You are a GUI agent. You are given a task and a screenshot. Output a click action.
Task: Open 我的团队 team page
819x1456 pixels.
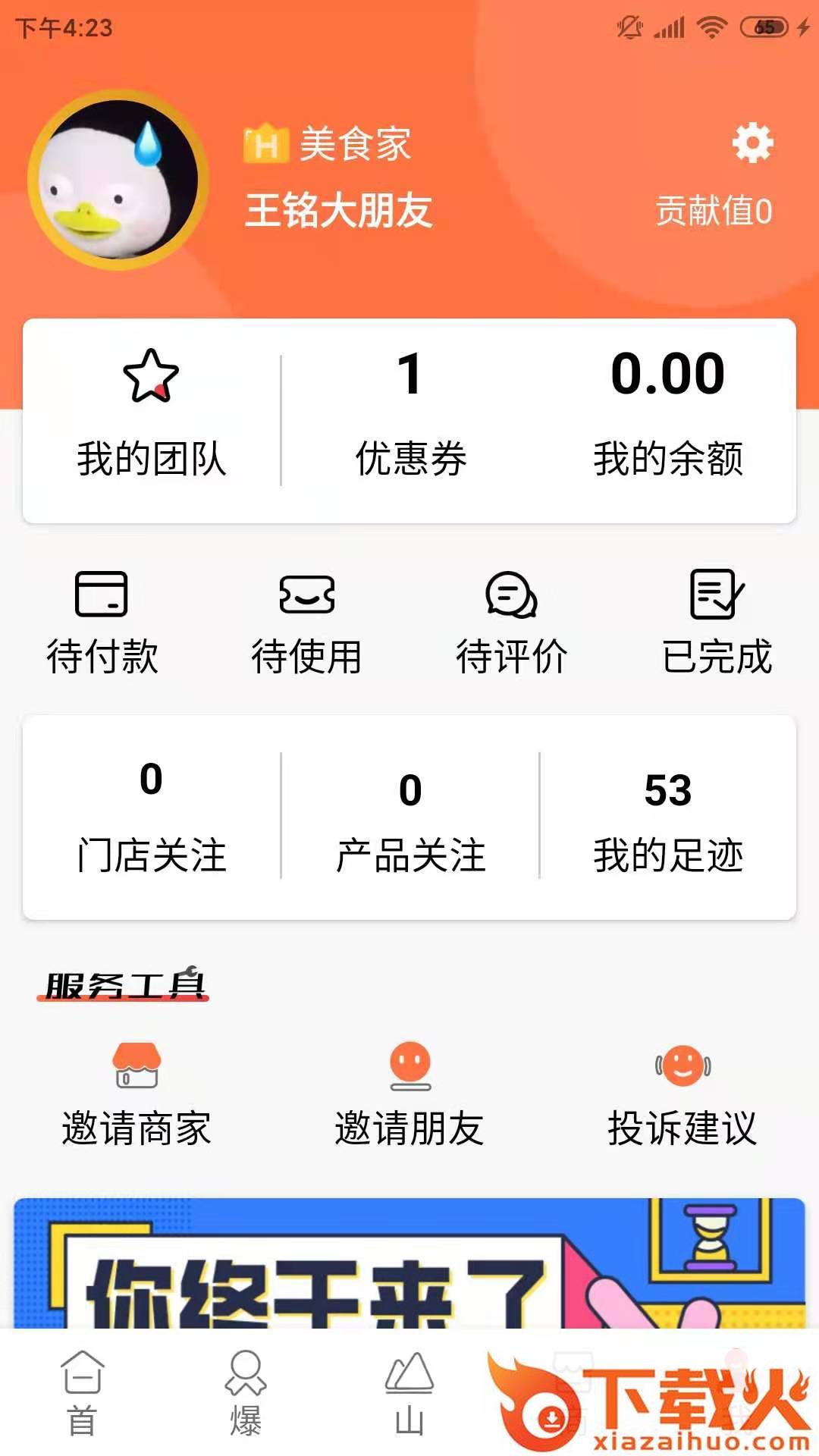click(151, 417)
